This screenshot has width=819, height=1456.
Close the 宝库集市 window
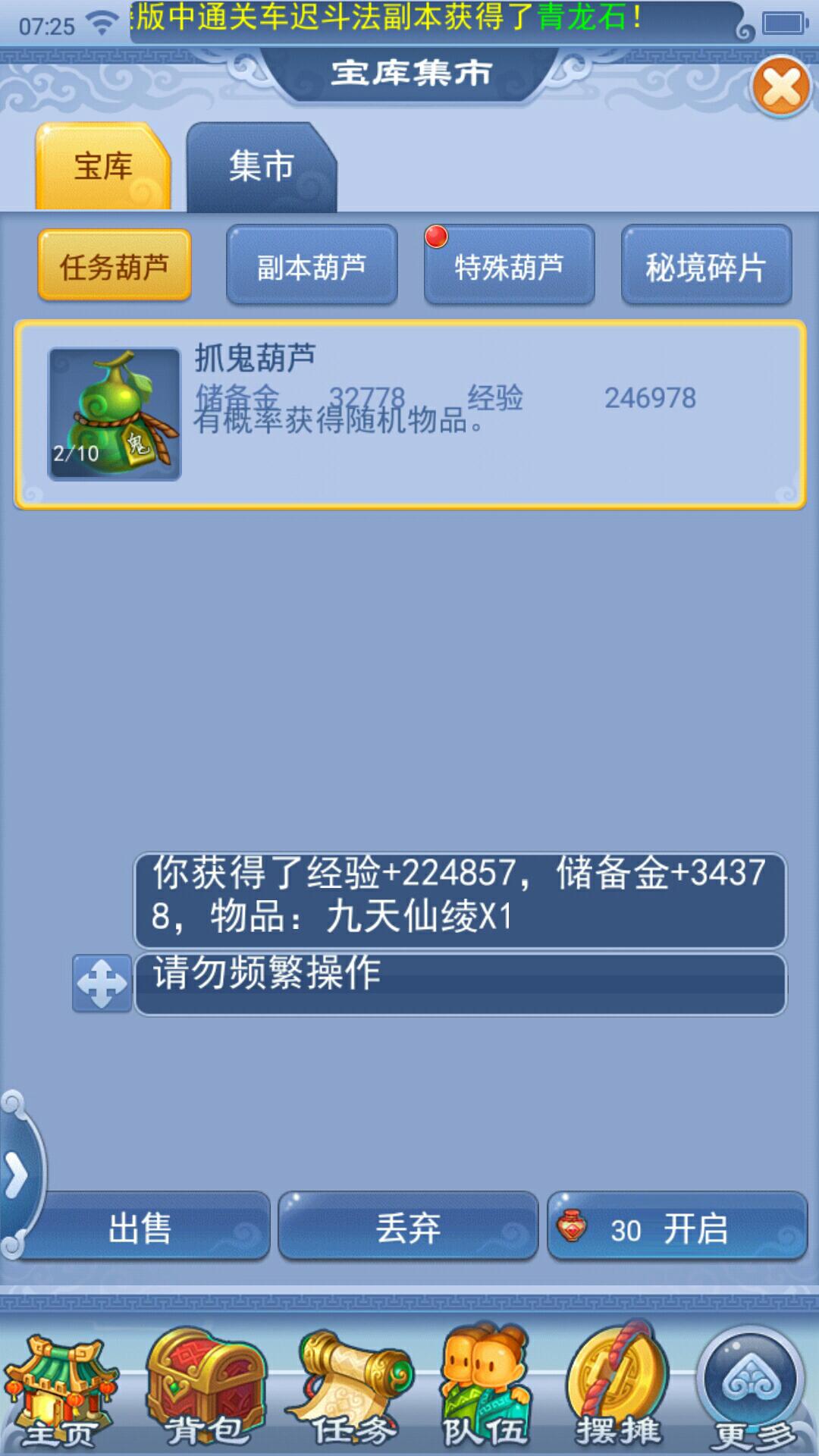780,87
